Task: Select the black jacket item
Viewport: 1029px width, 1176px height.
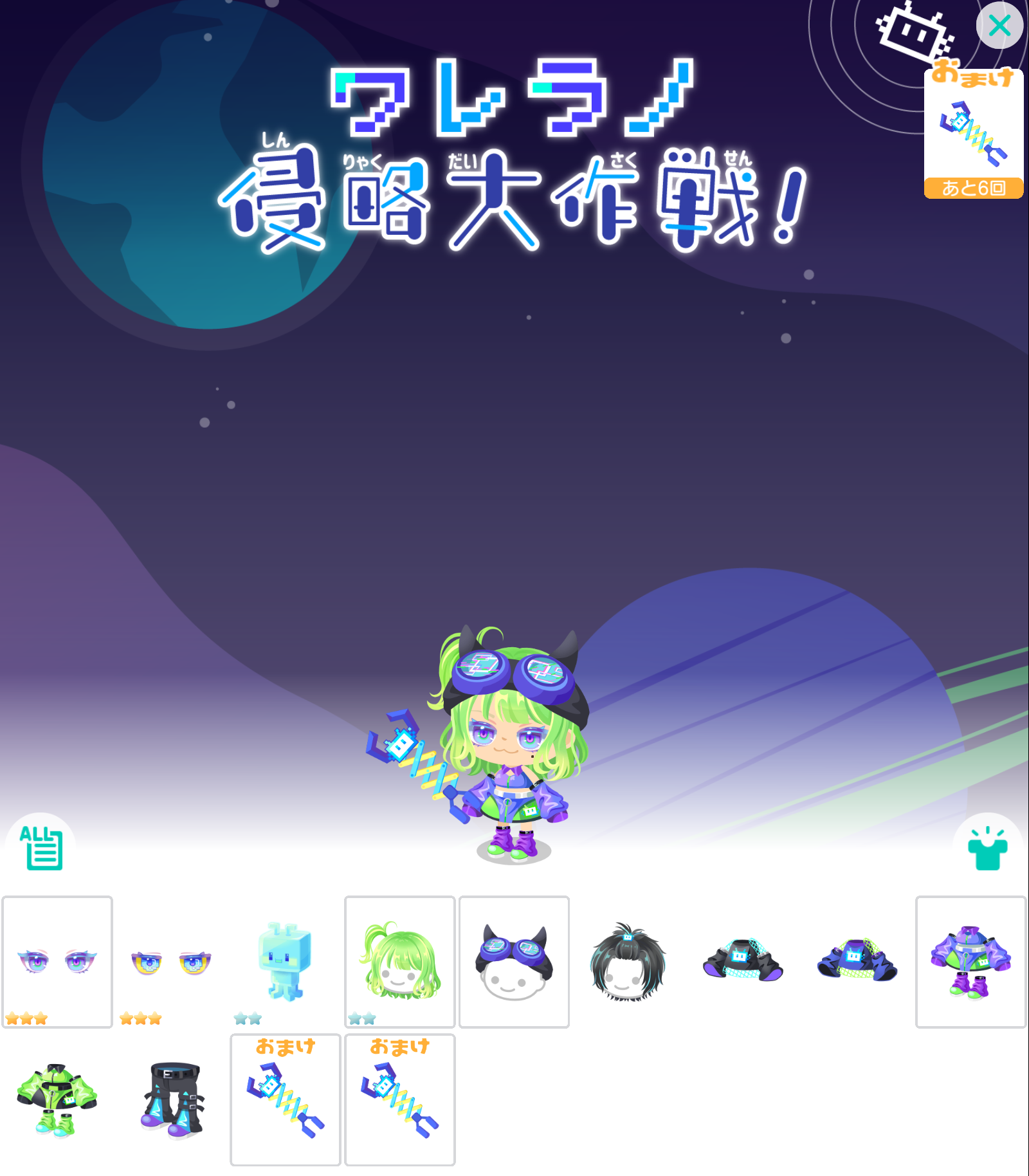Action: click(x=742, y=962)
